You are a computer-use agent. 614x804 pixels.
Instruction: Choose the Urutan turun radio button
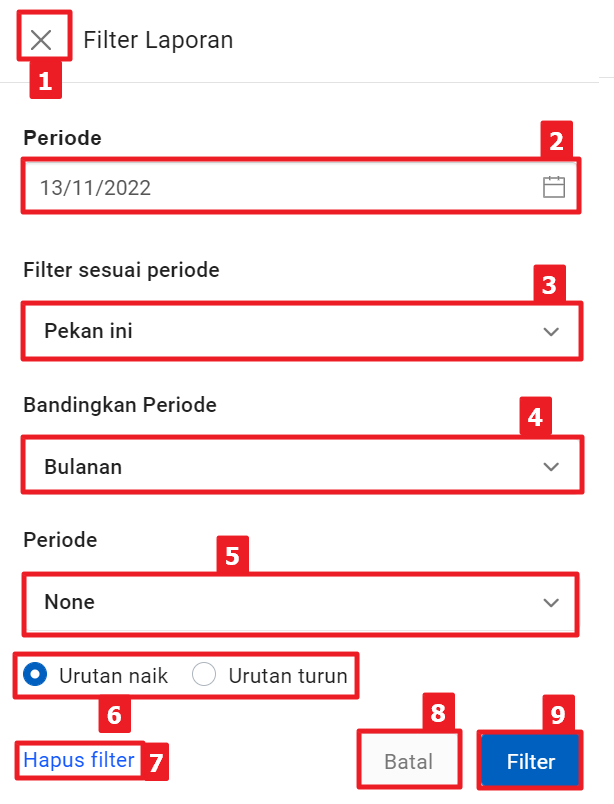[x=204, y=675]
